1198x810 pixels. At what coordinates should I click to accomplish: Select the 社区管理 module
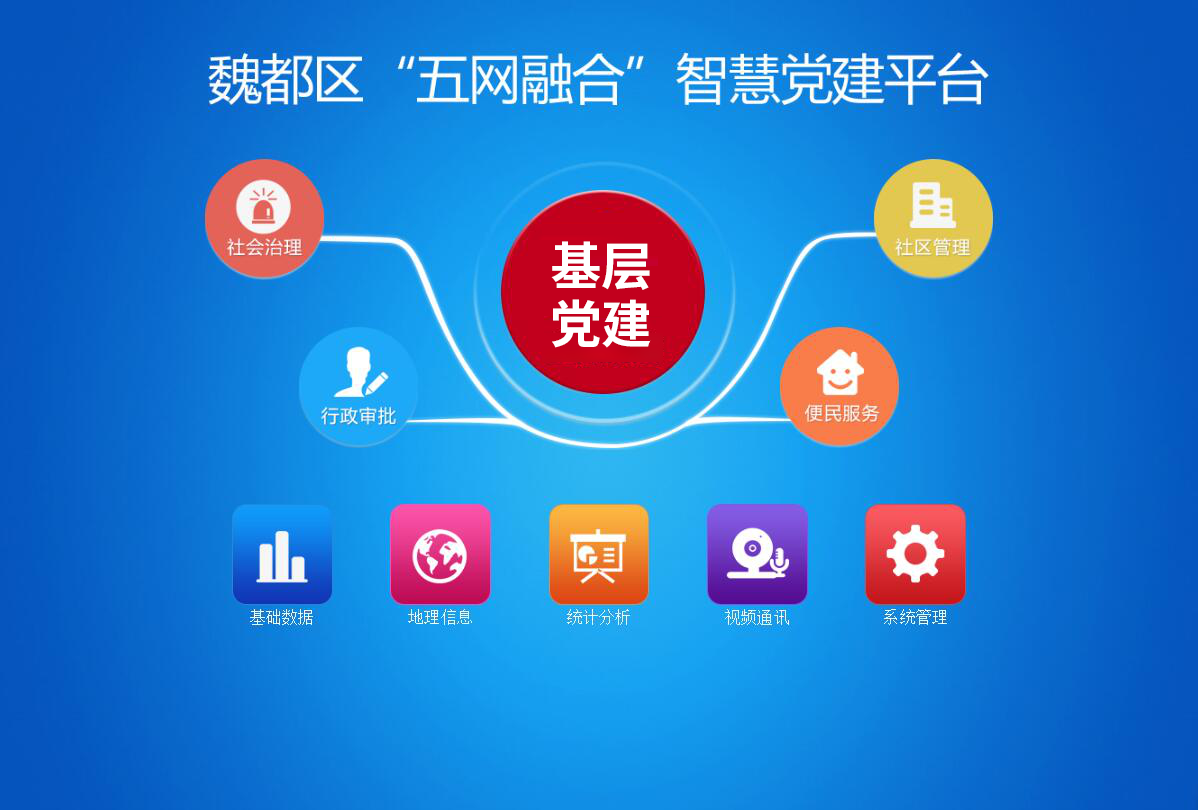click(932, 219)
